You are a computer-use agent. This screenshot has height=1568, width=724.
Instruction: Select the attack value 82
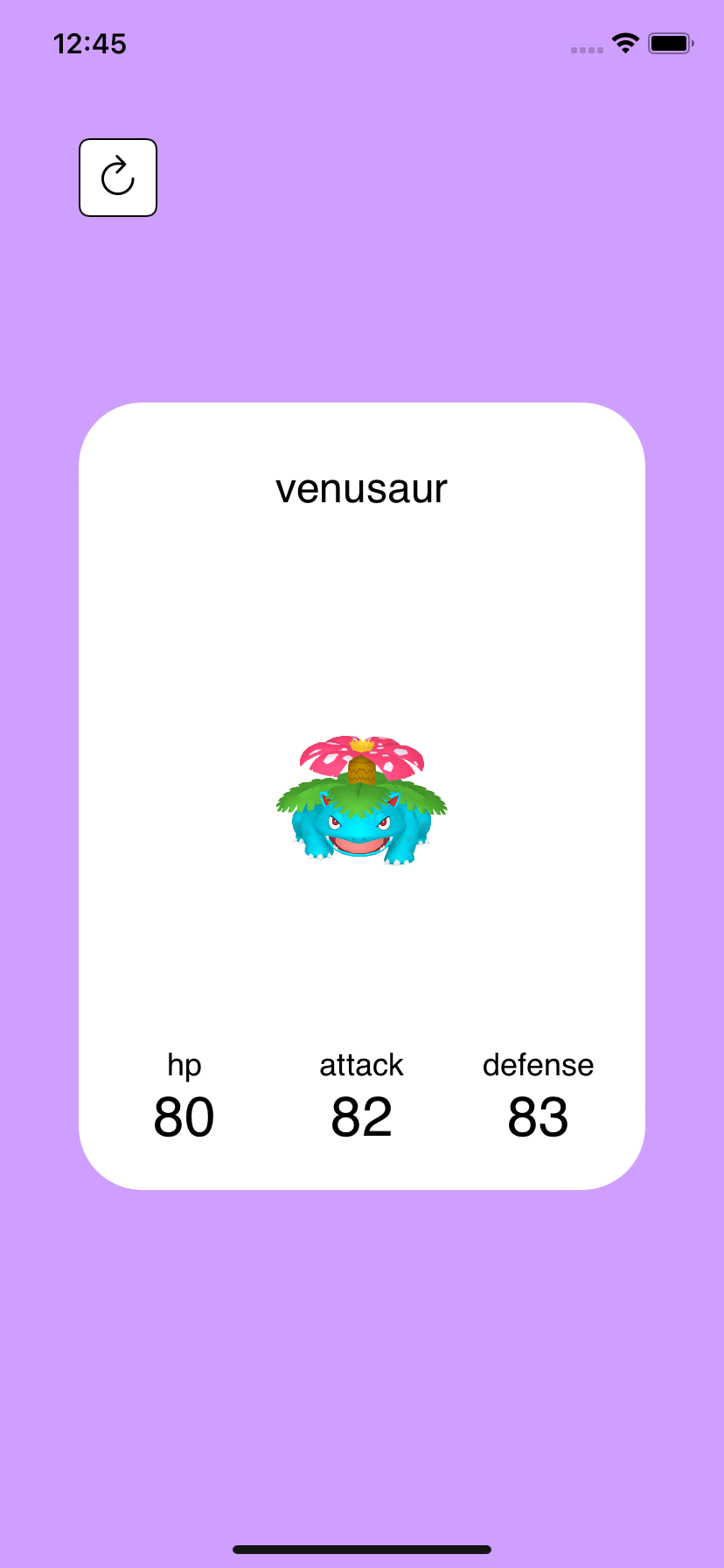[x=361, y=1116]
